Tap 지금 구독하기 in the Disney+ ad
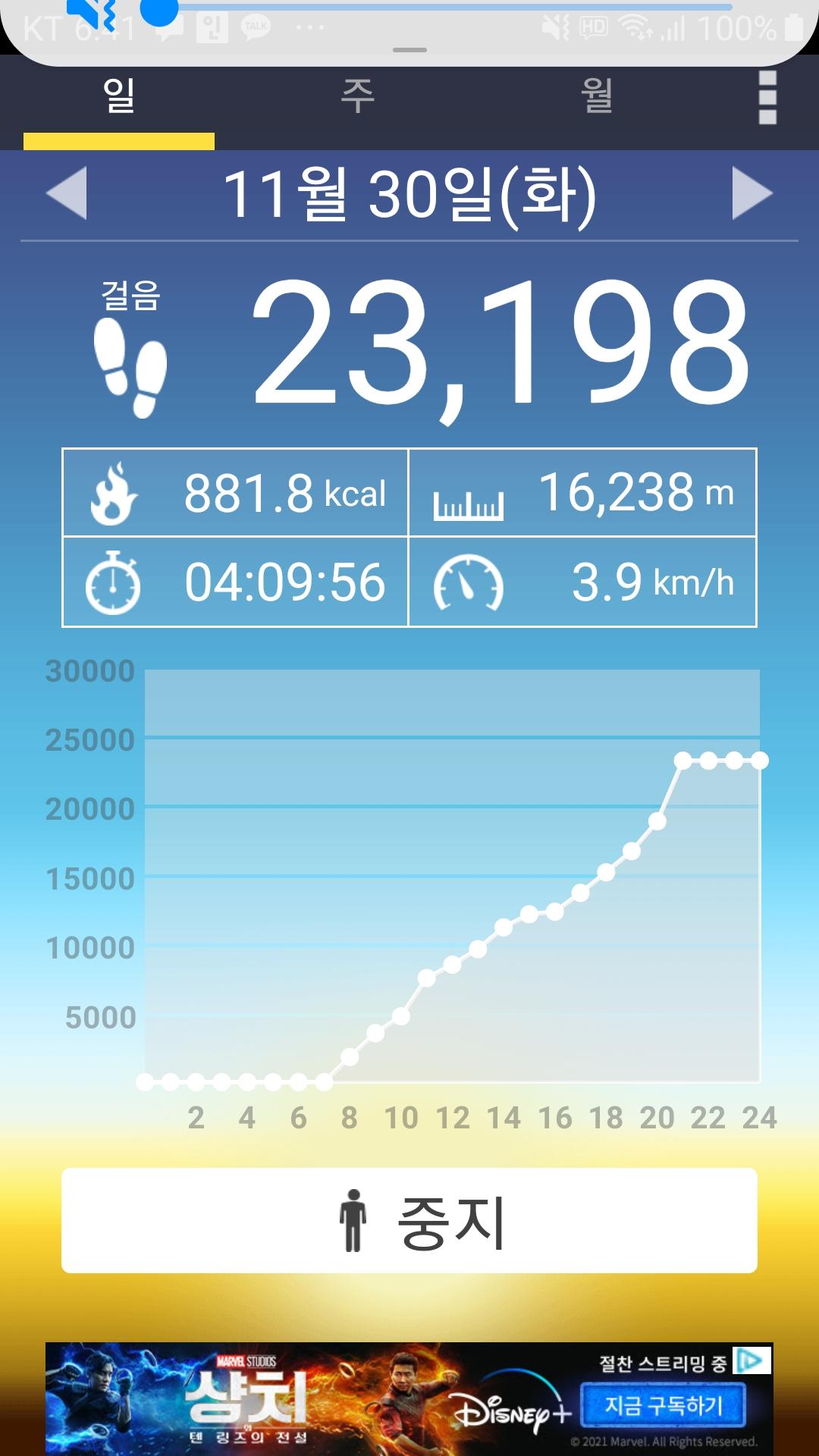Viewport: 819px width, 1456px height. click(664, 1405)
